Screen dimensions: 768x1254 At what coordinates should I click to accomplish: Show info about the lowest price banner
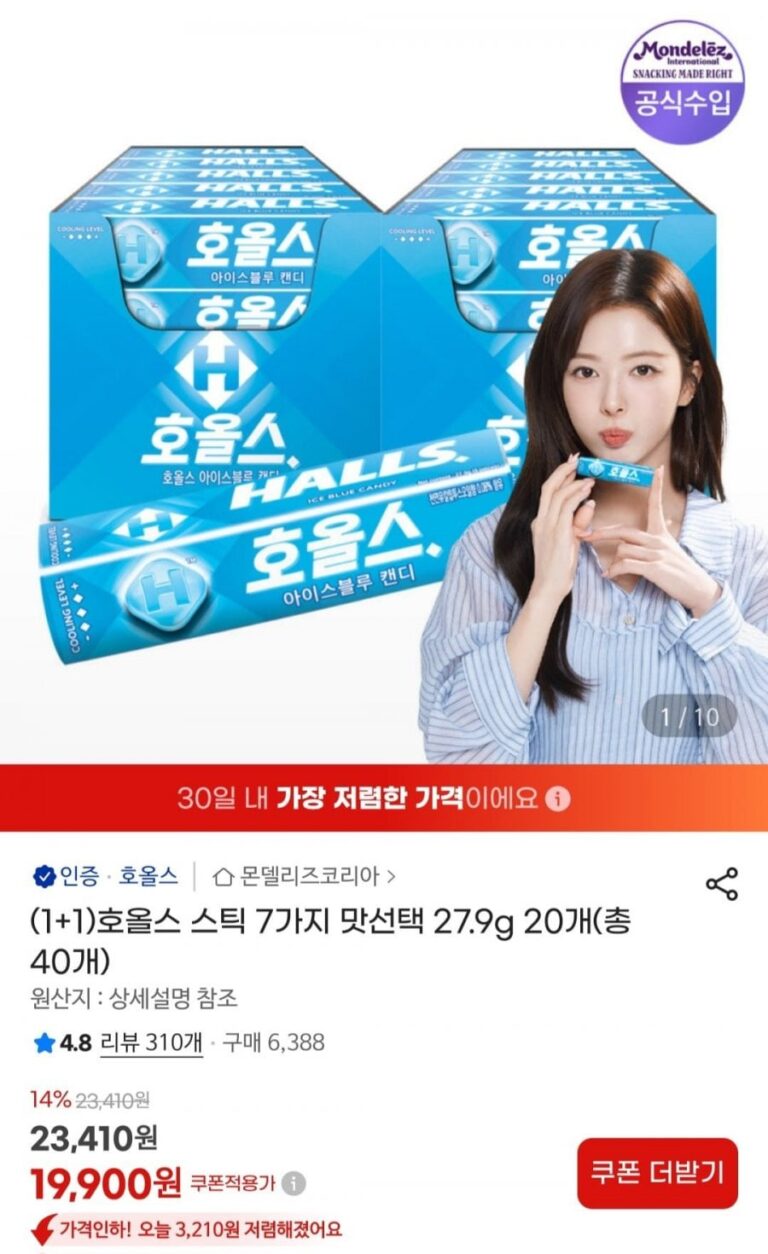coord(559,799)
